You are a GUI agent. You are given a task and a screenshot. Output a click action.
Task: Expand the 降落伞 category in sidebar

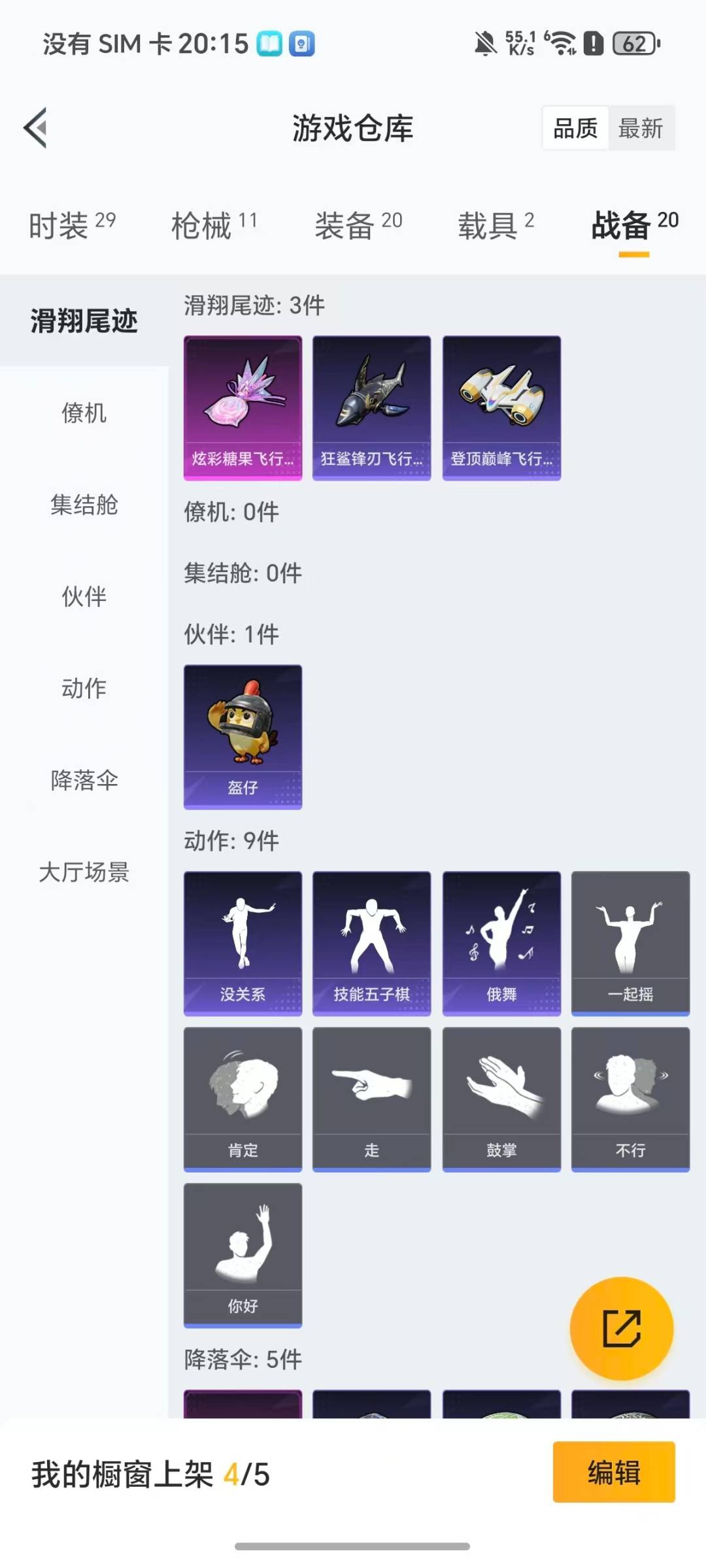coord(82,781)
